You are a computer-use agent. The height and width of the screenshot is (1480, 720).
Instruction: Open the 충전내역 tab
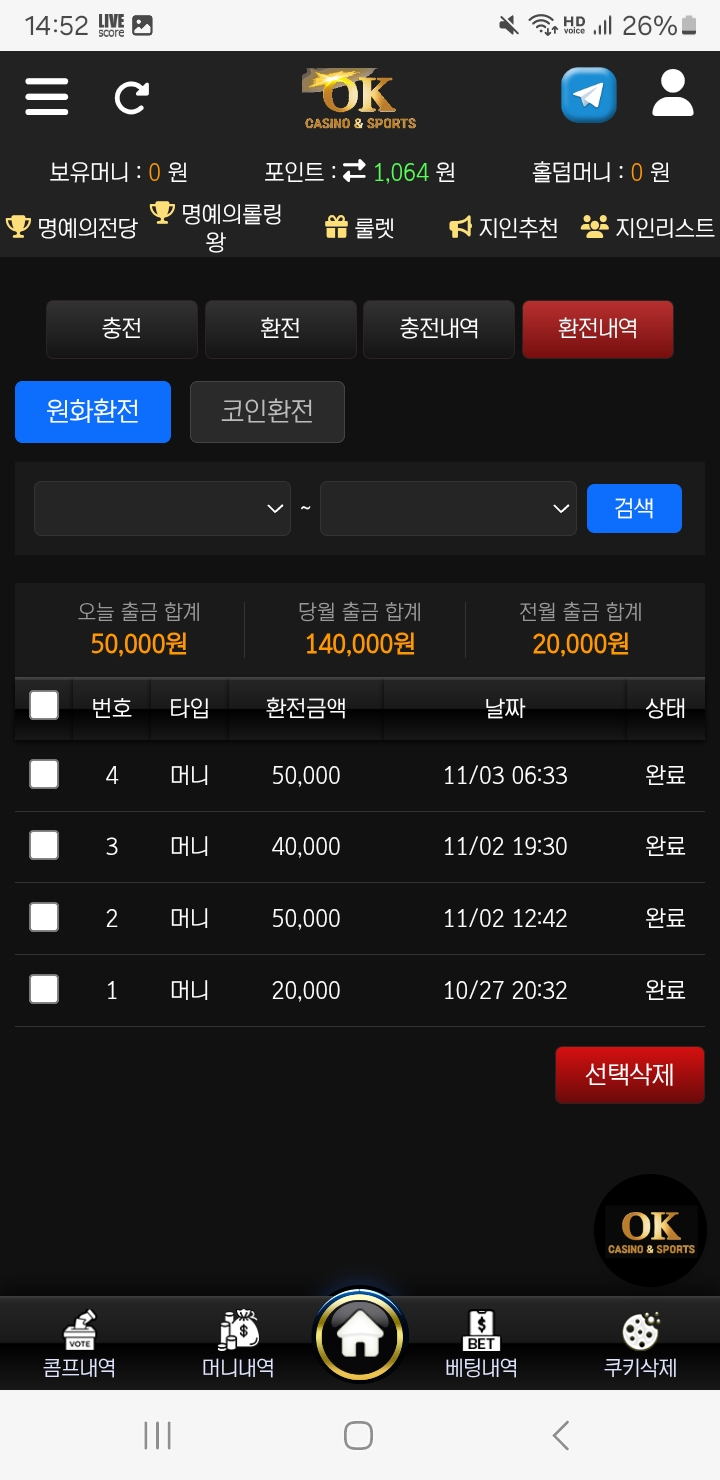pos(438,329)
